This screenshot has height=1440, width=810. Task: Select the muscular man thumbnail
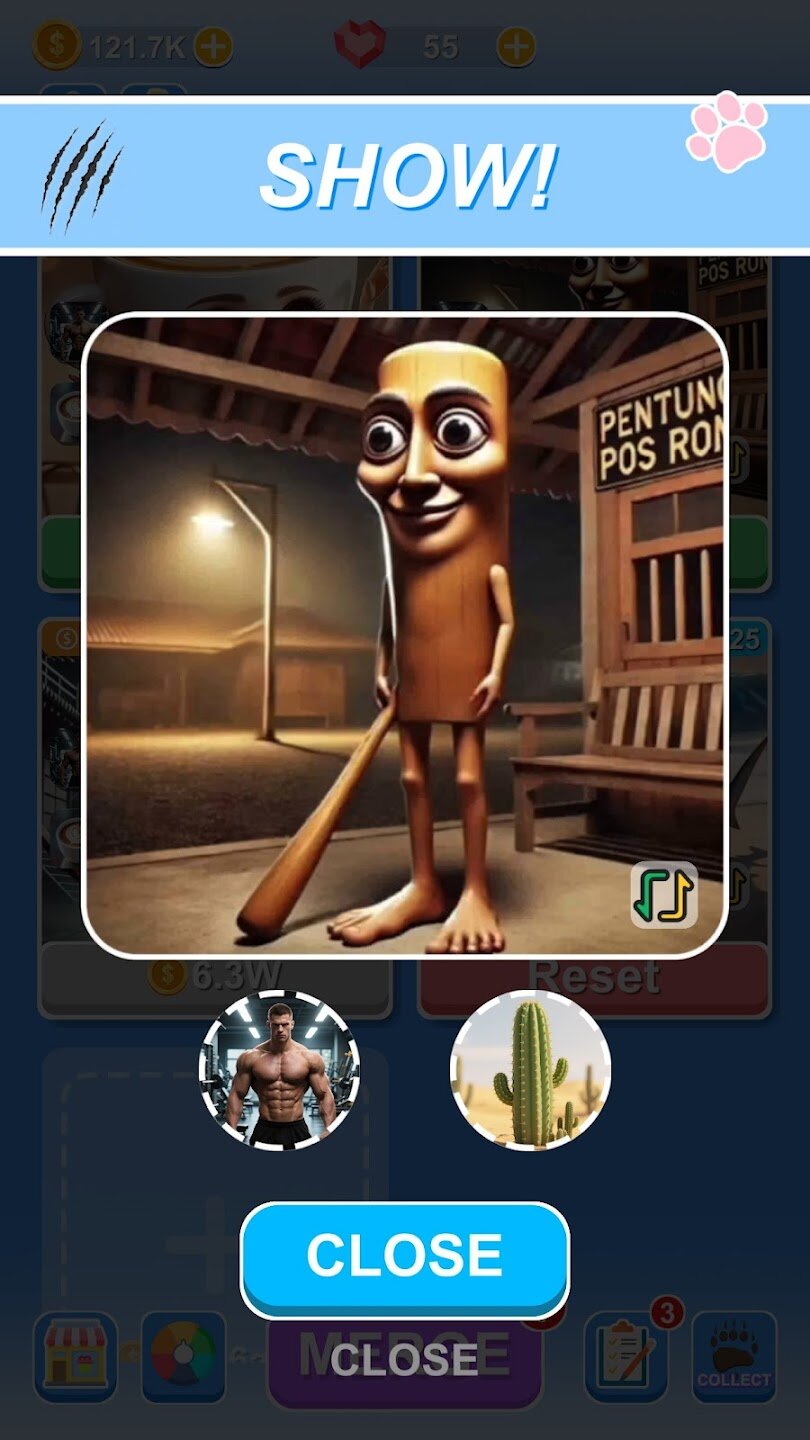pos(279,1070)
